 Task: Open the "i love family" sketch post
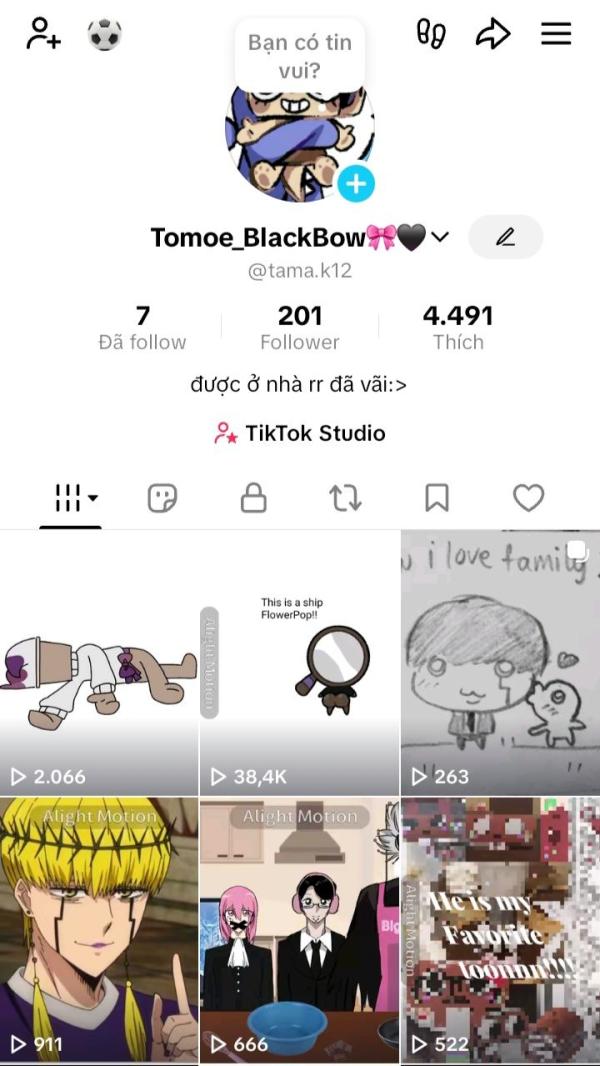pos(500,663)
